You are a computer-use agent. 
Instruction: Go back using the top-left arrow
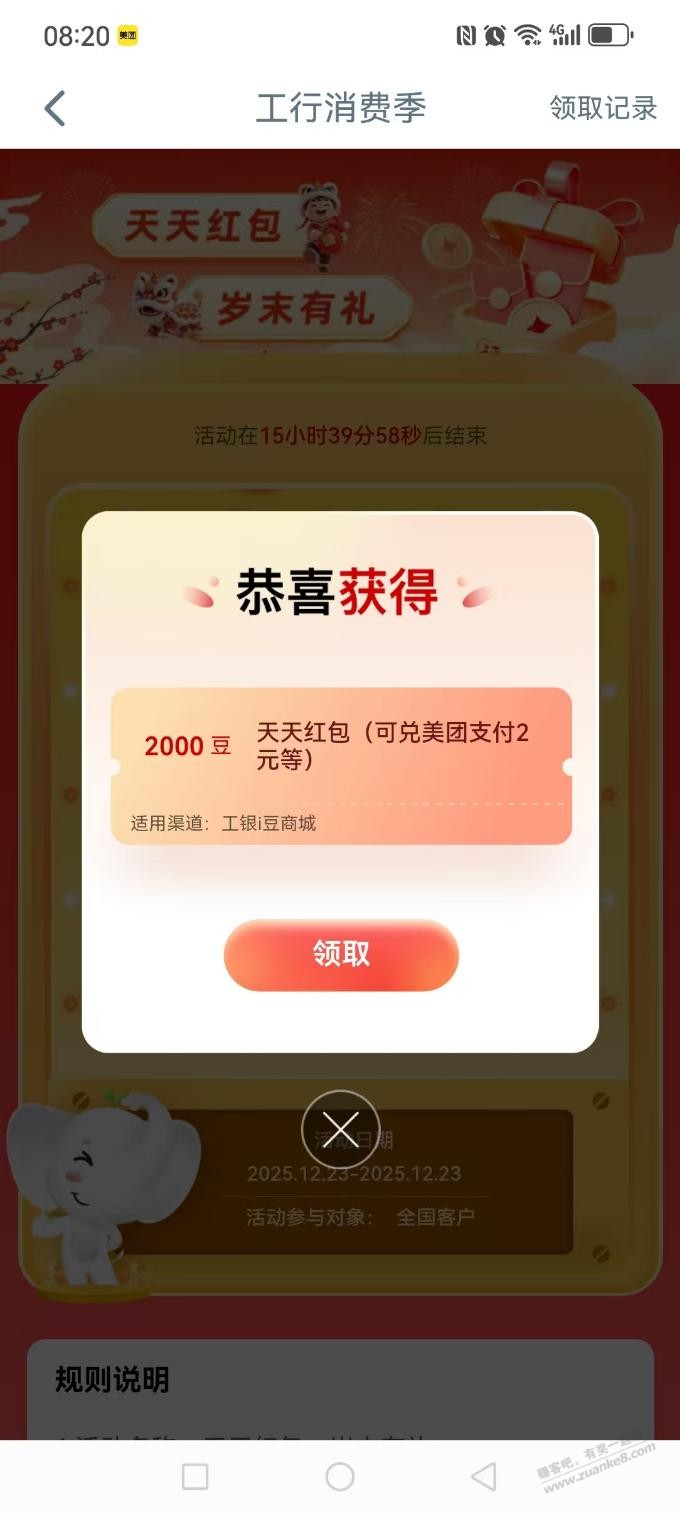coord(55,108)
